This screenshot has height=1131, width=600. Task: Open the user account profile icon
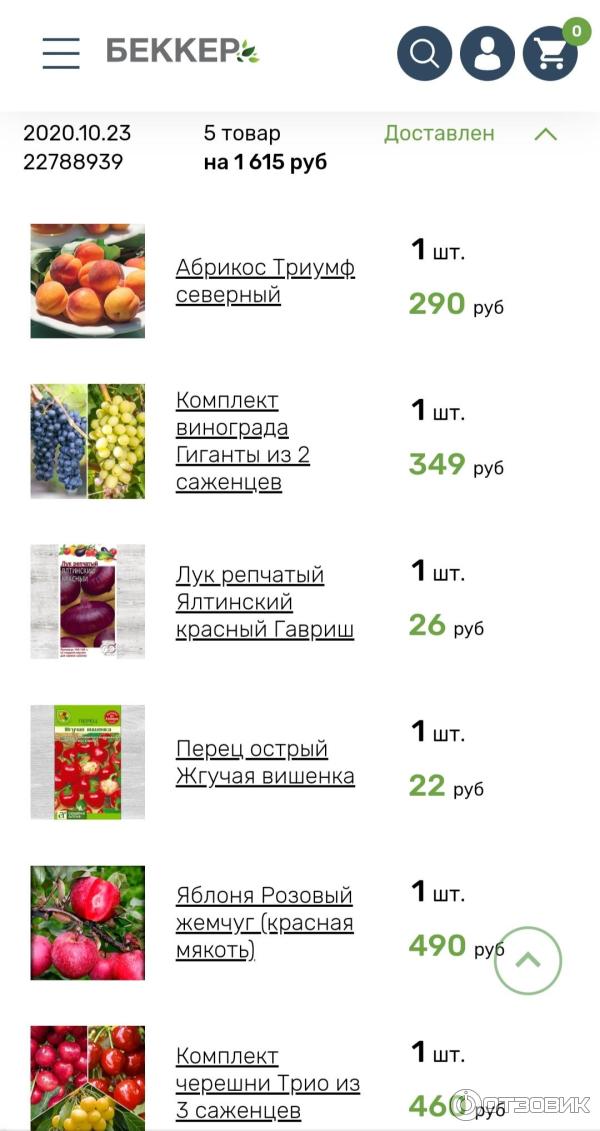[487, 54]
